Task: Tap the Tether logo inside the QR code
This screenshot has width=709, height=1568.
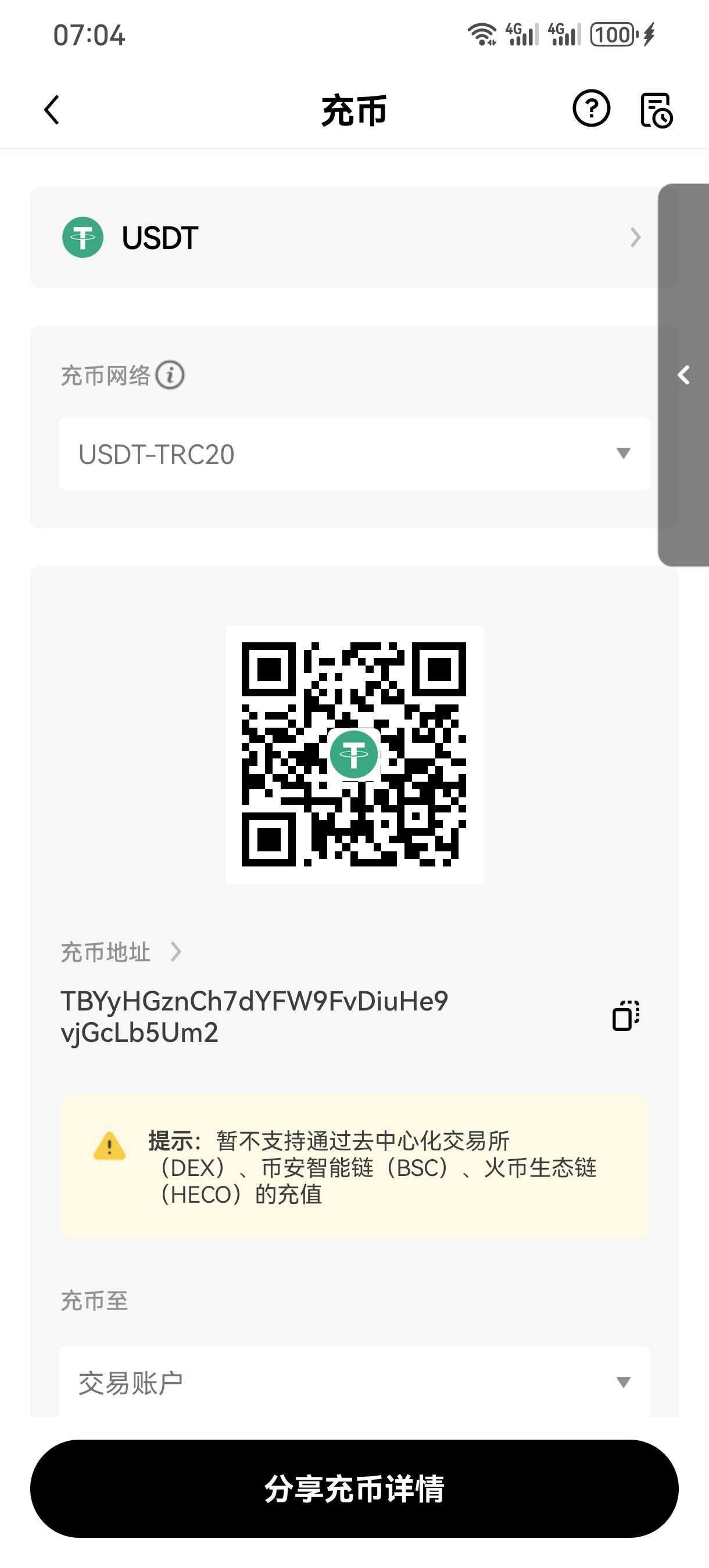Action: 354,755
